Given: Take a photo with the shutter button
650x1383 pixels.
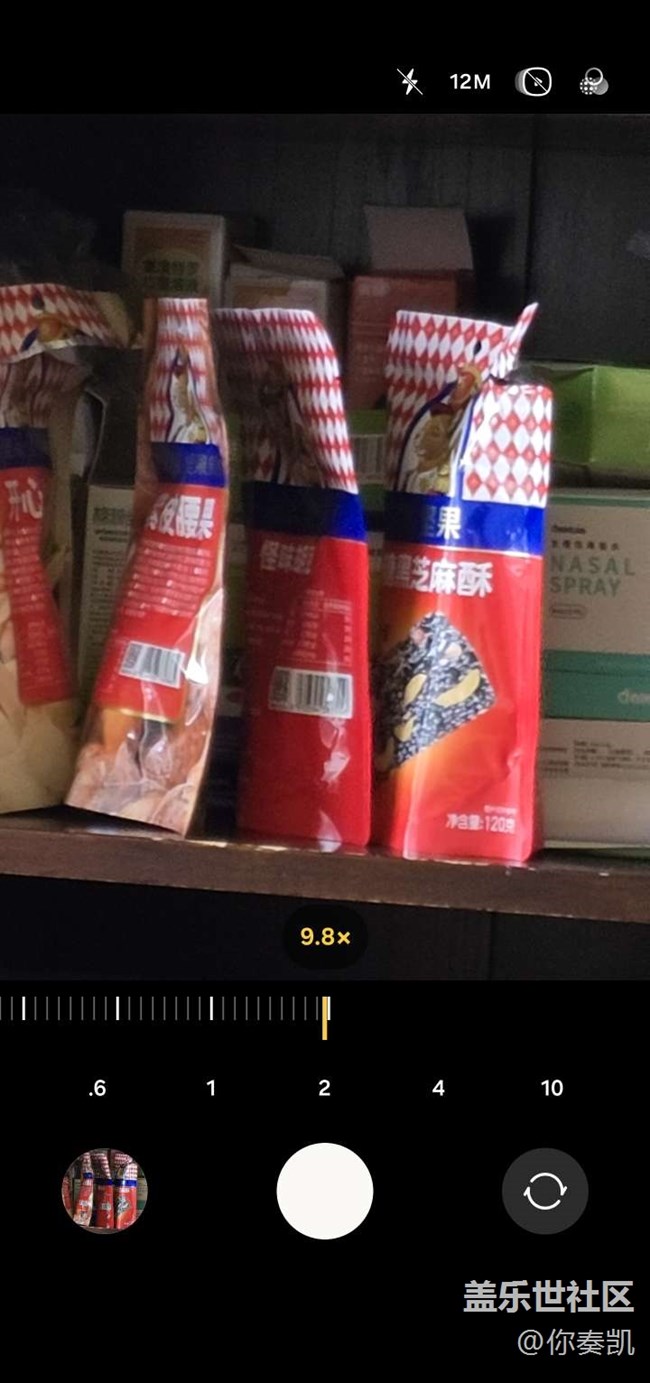Looking at the screenshot, I should [x=325, y=1191].
